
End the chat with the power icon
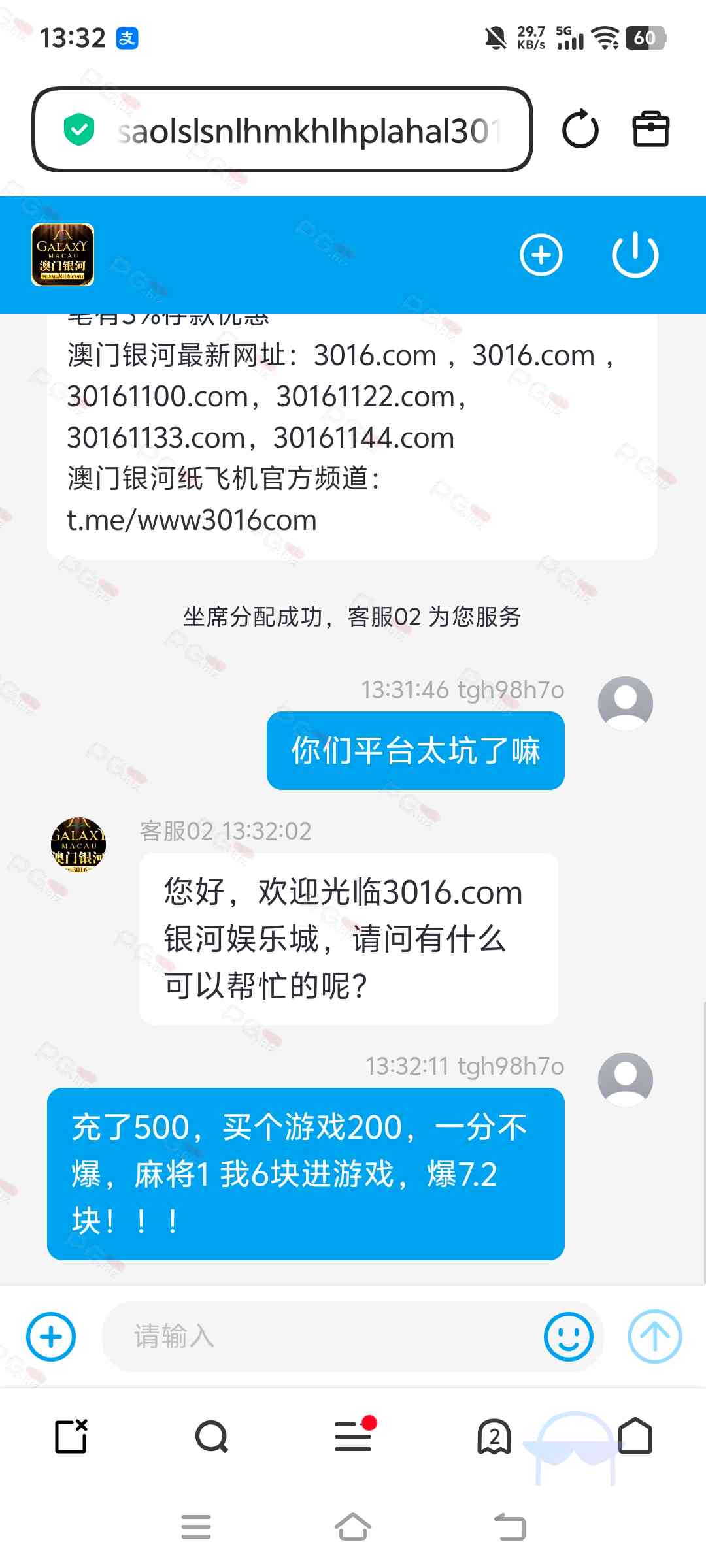[x=635, y=255]
